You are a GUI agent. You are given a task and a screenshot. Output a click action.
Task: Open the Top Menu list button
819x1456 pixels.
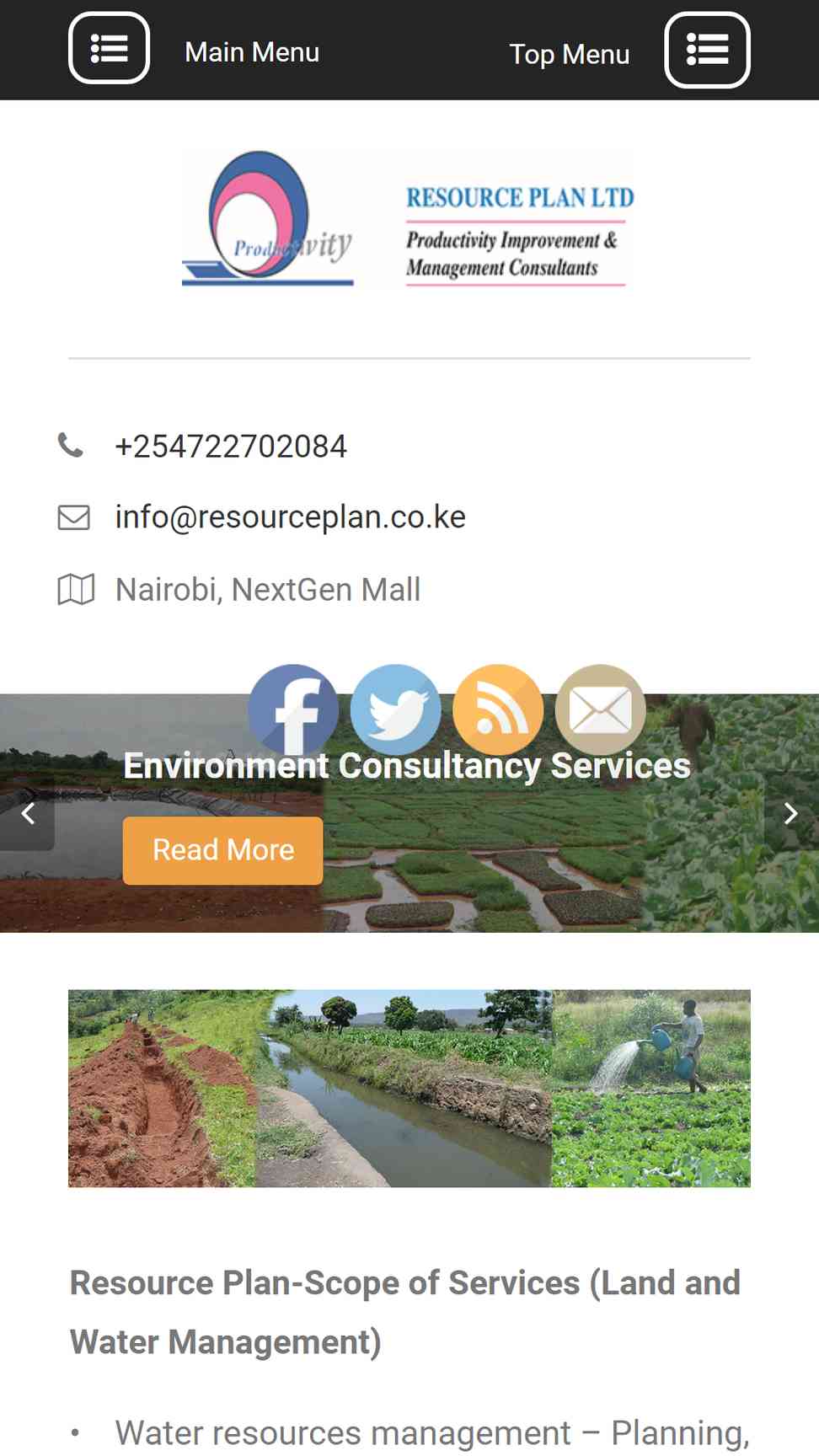[708, 50]
